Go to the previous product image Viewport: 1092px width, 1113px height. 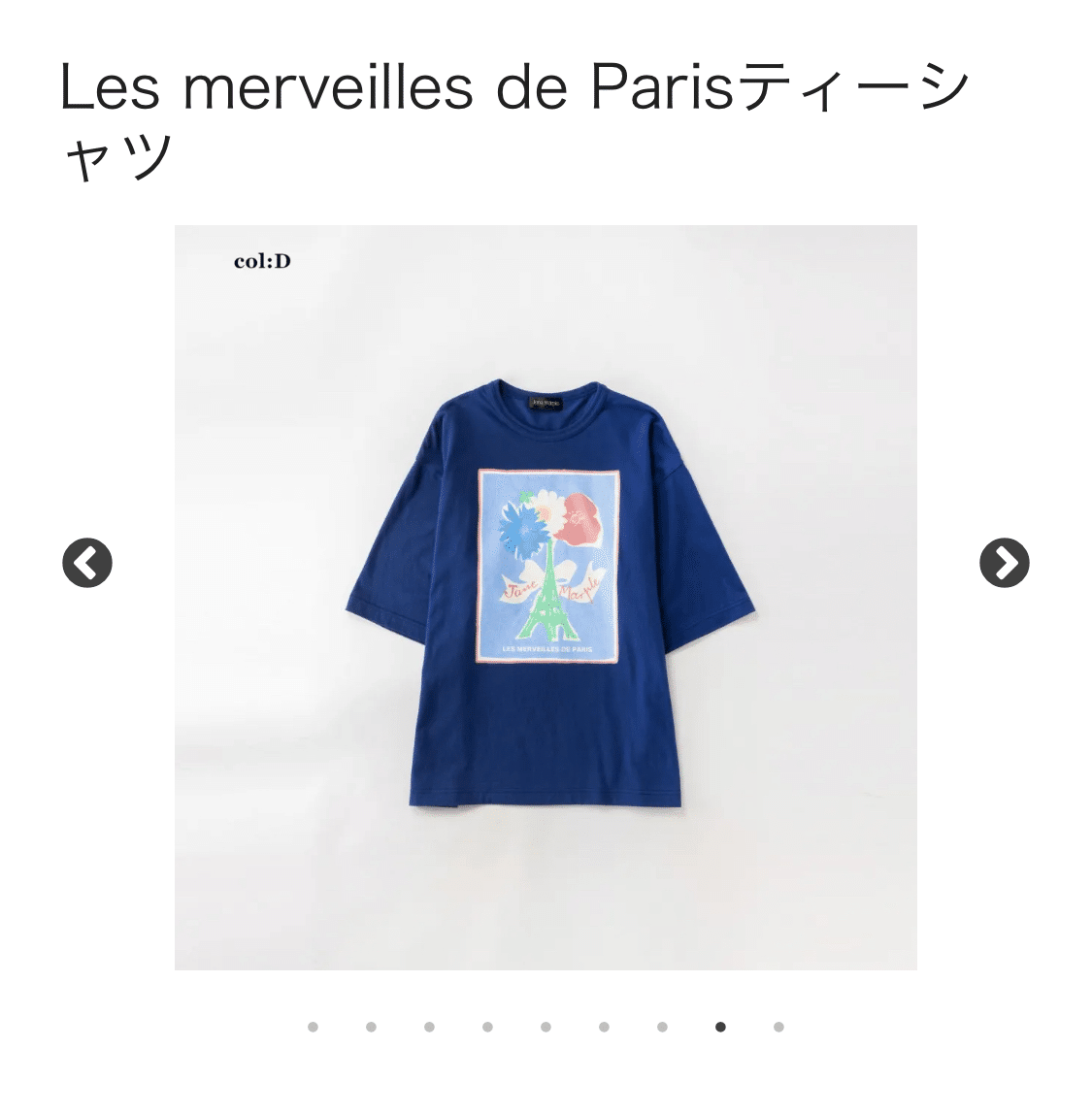point(87,563)
